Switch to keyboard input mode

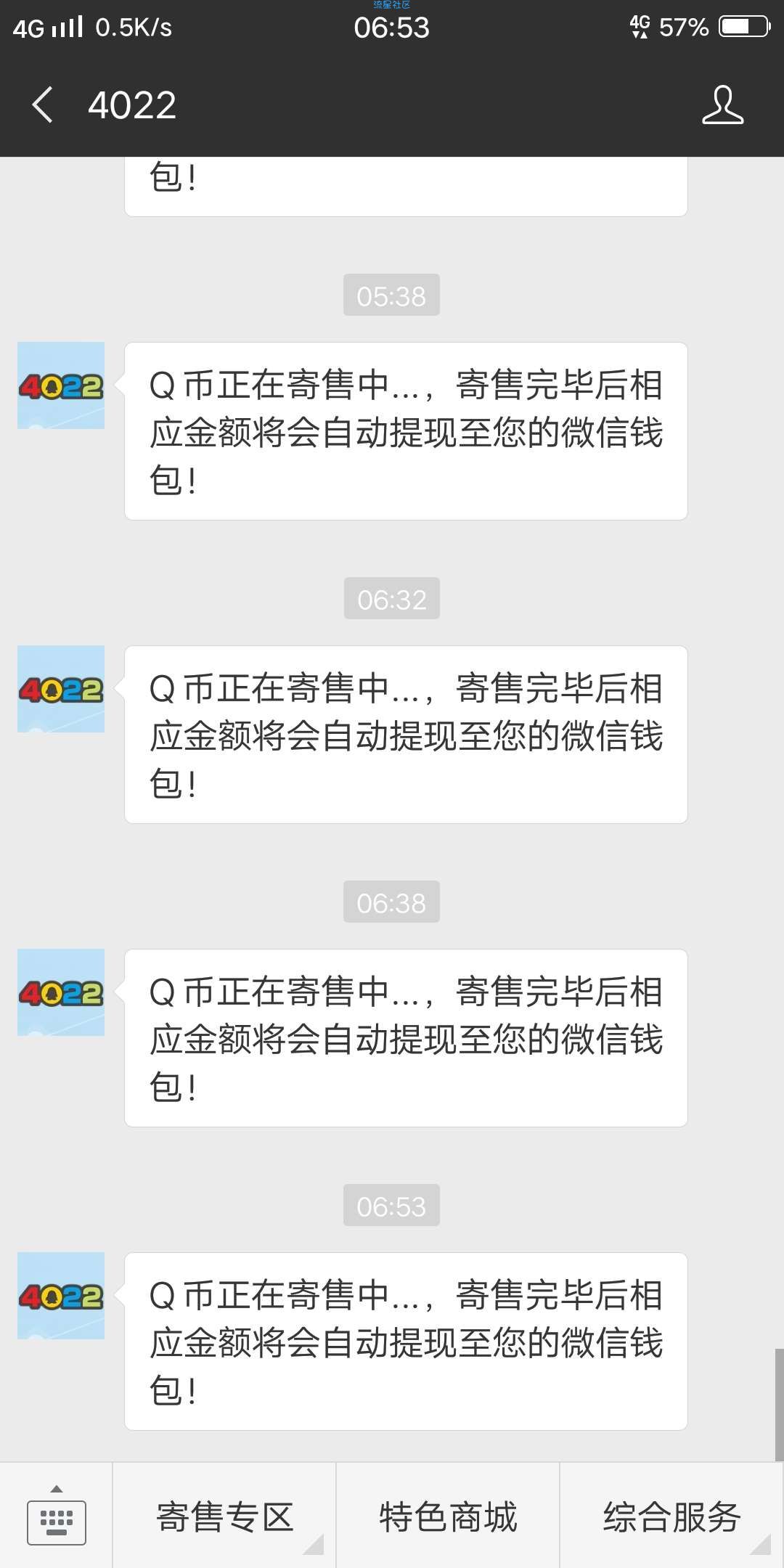click(56, 1517)
